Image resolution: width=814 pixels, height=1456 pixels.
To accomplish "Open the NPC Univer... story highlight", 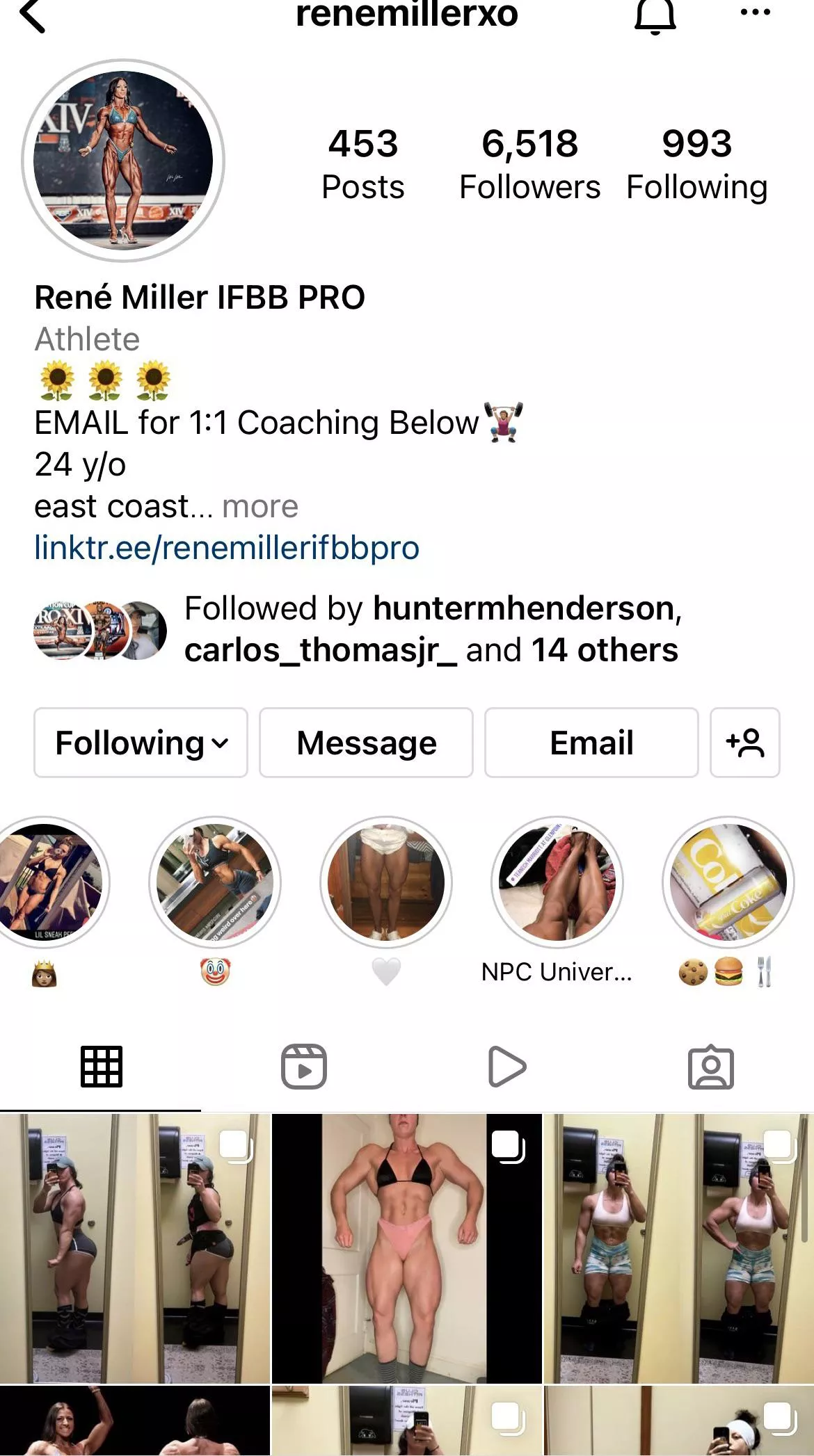I will [x=557, y=882].
